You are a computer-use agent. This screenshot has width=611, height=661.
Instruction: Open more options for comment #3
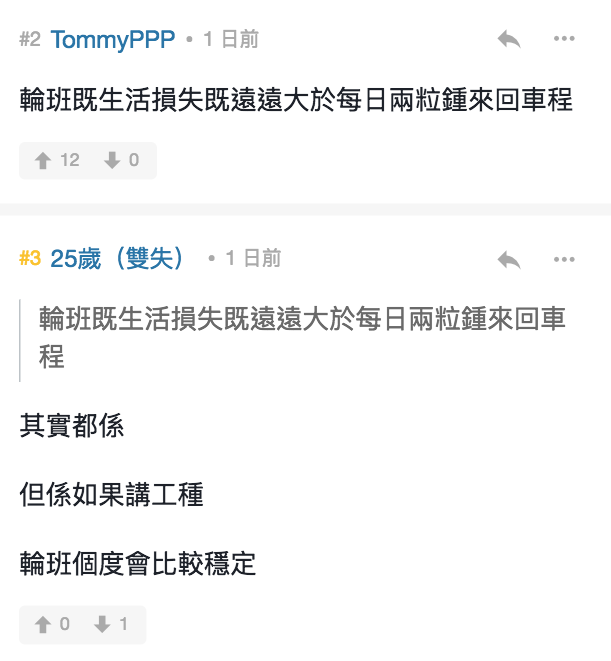(x=564, y=260)
